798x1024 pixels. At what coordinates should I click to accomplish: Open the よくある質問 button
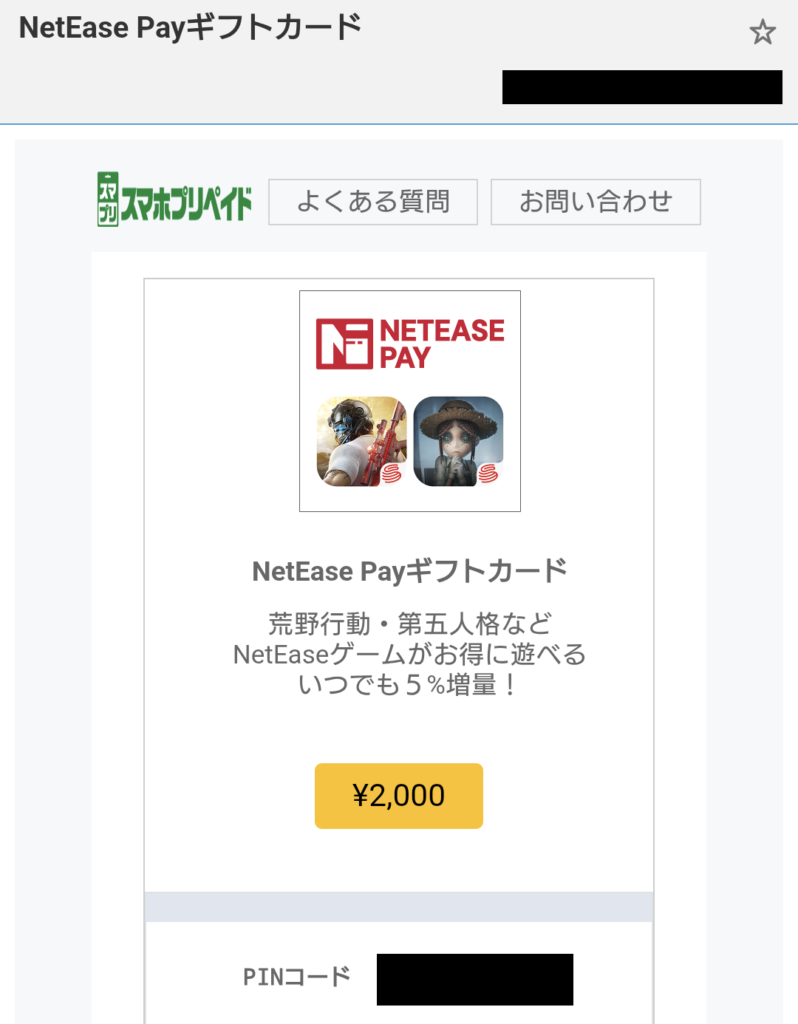pyautogui.click(x=373, y=202)
